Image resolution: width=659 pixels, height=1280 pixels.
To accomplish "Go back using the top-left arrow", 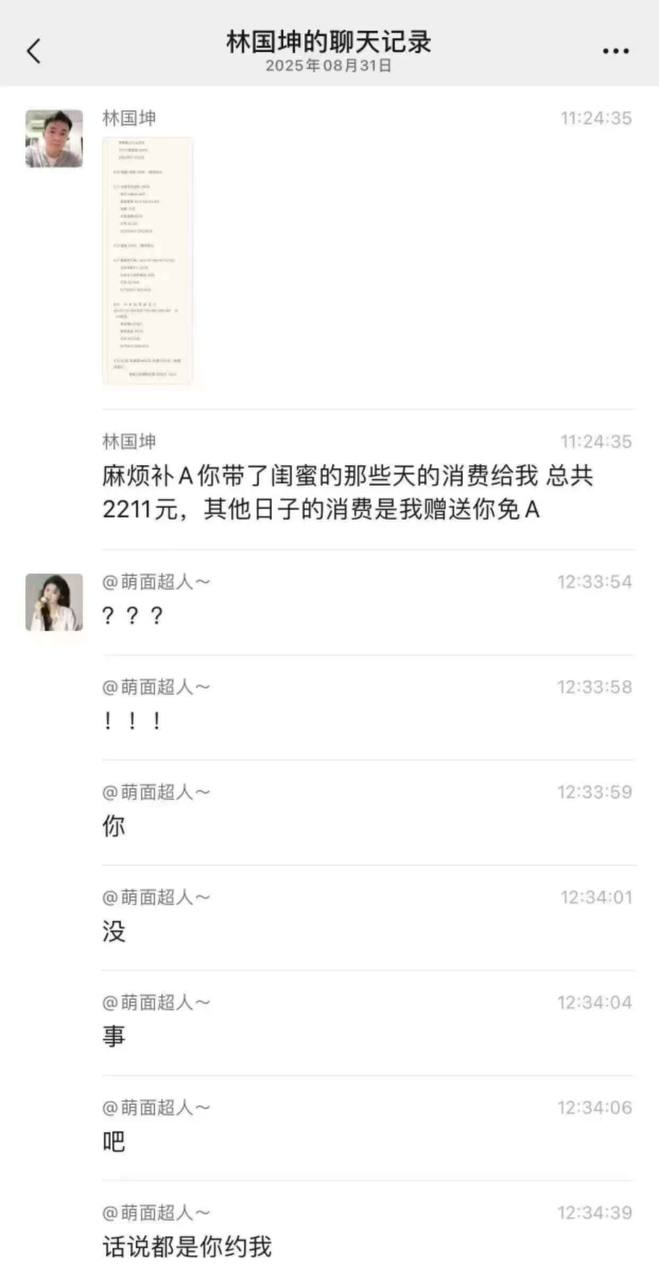I will [34, 52].
